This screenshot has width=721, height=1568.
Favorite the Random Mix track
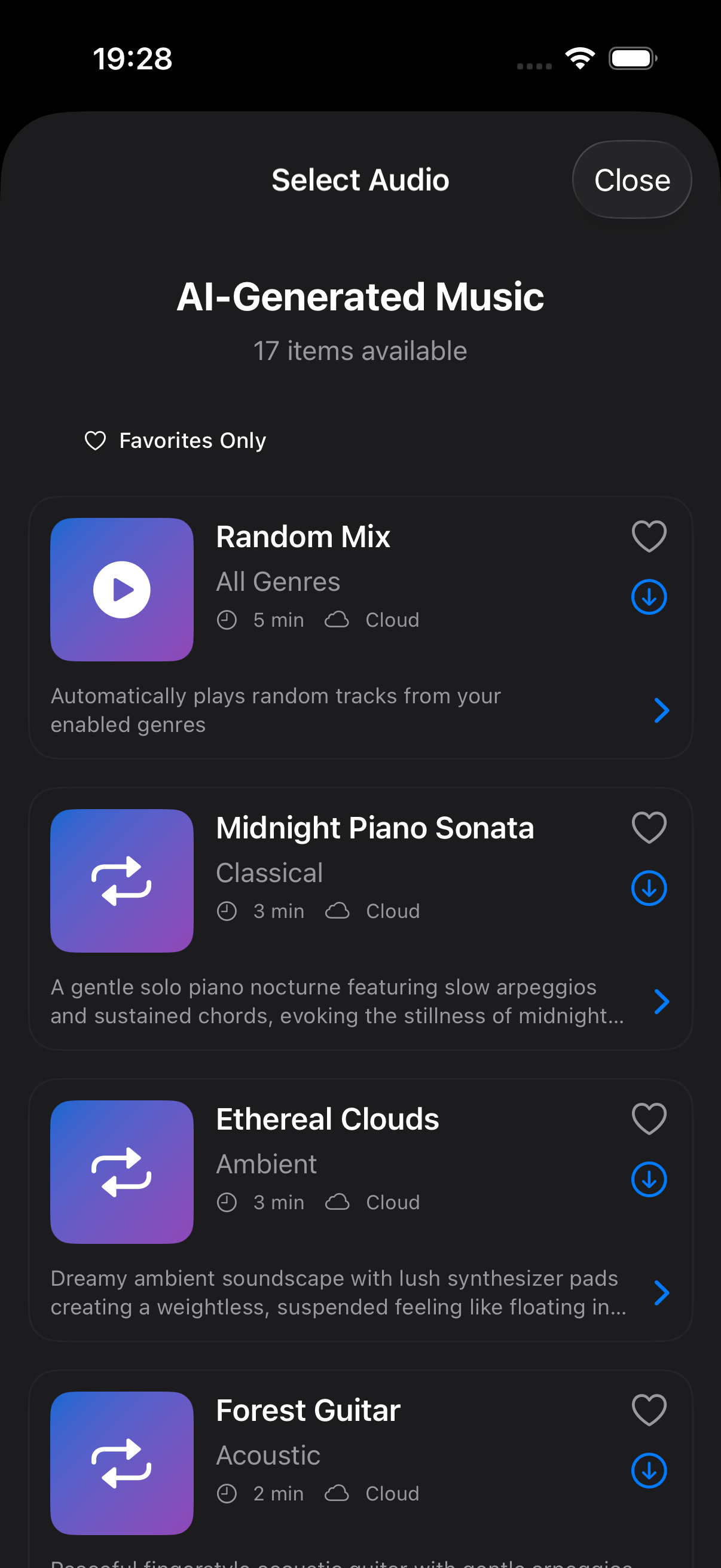(649, 535)
